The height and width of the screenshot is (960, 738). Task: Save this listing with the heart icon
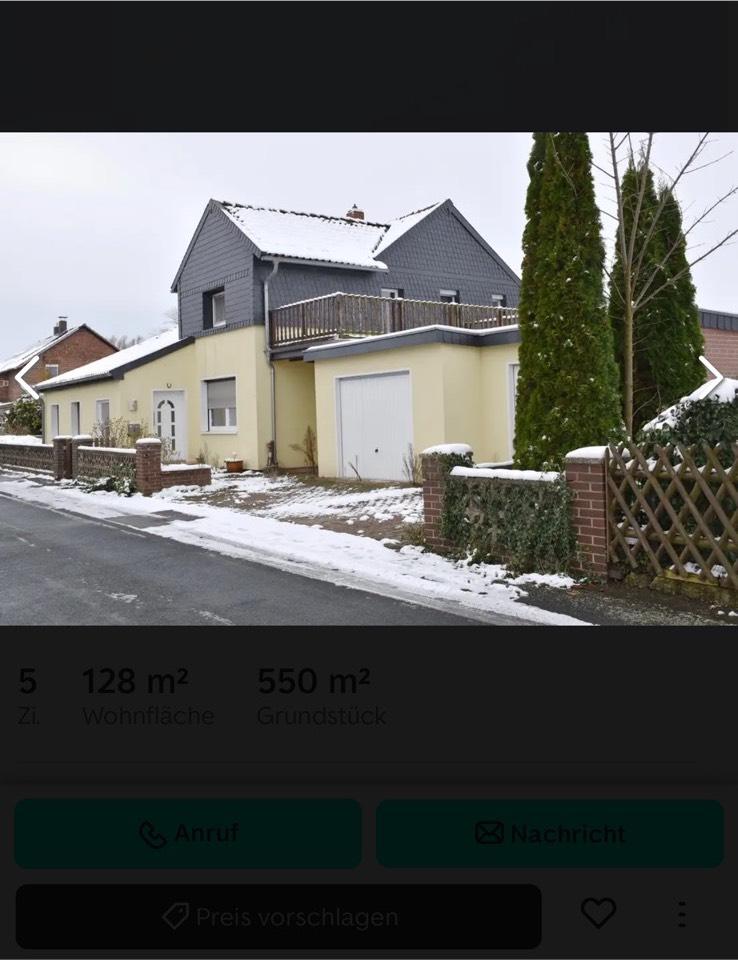(598, 913)
